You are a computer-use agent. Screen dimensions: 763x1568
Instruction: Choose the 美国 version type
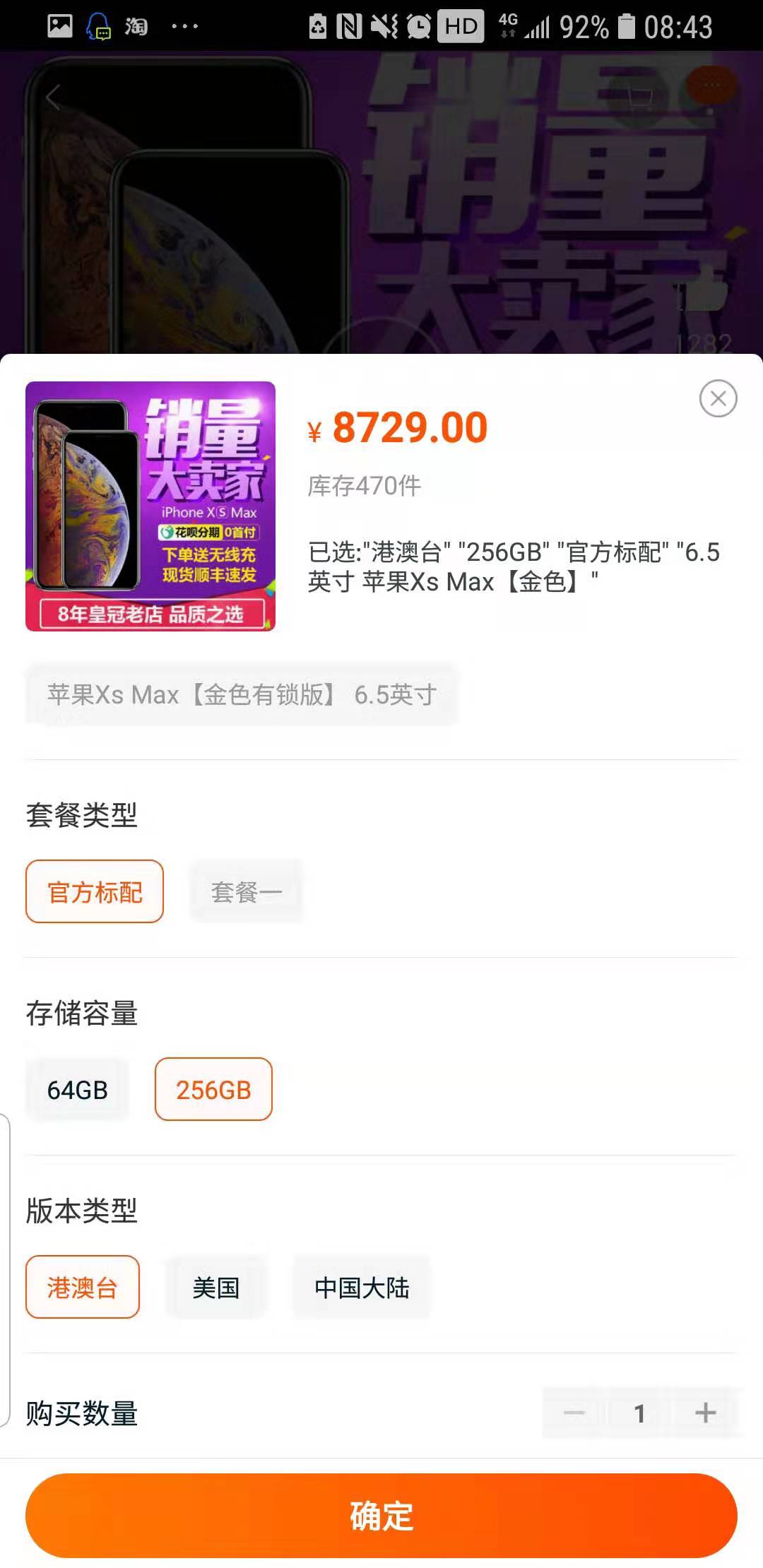pos(216,1287)
